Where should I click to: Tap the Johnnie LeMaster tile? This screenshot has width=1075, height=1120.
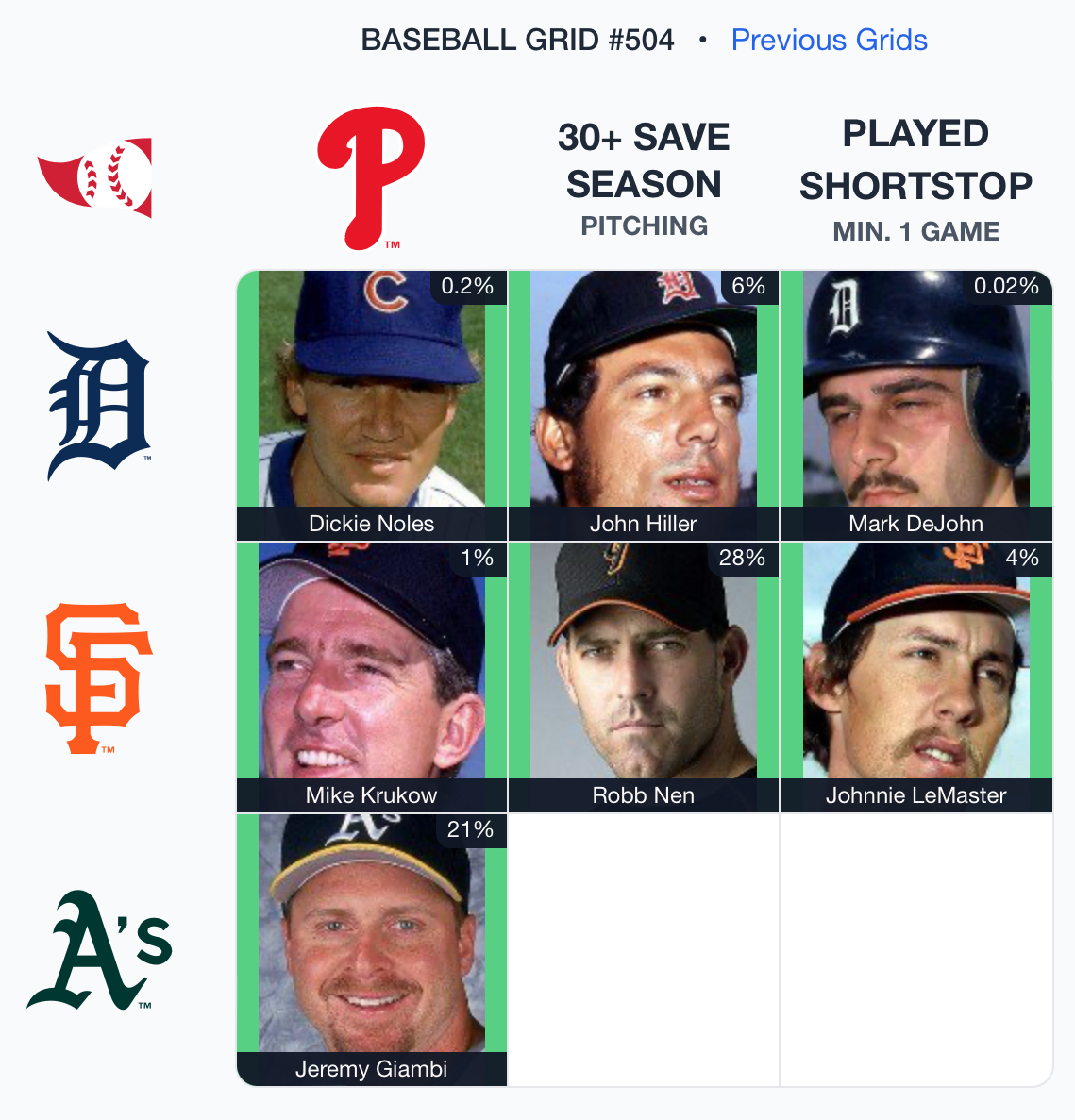(915, 677)
